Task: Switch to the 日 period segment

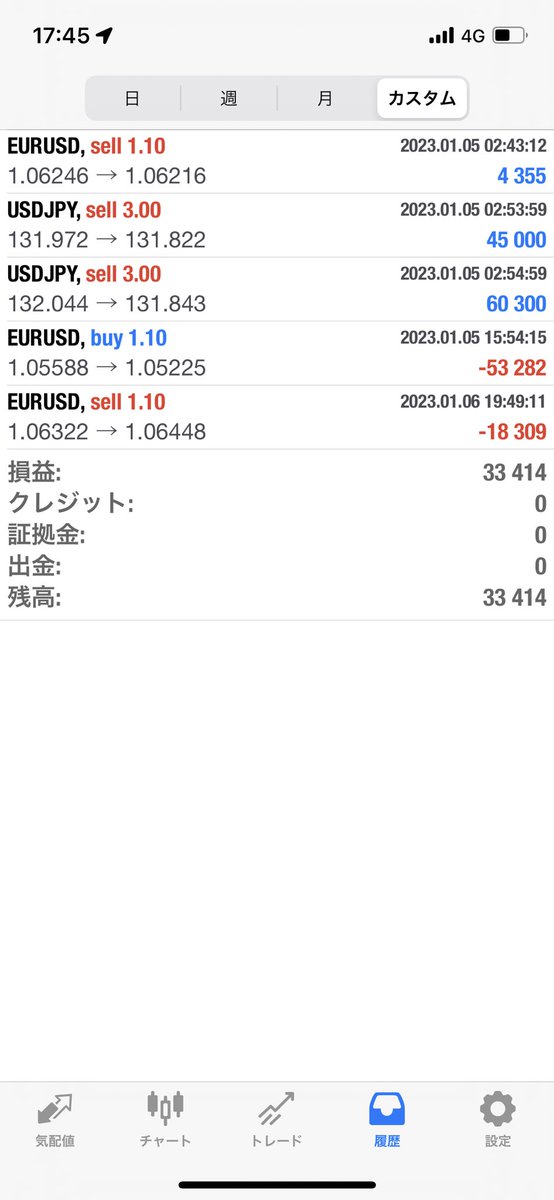Action: coord(133,98)
